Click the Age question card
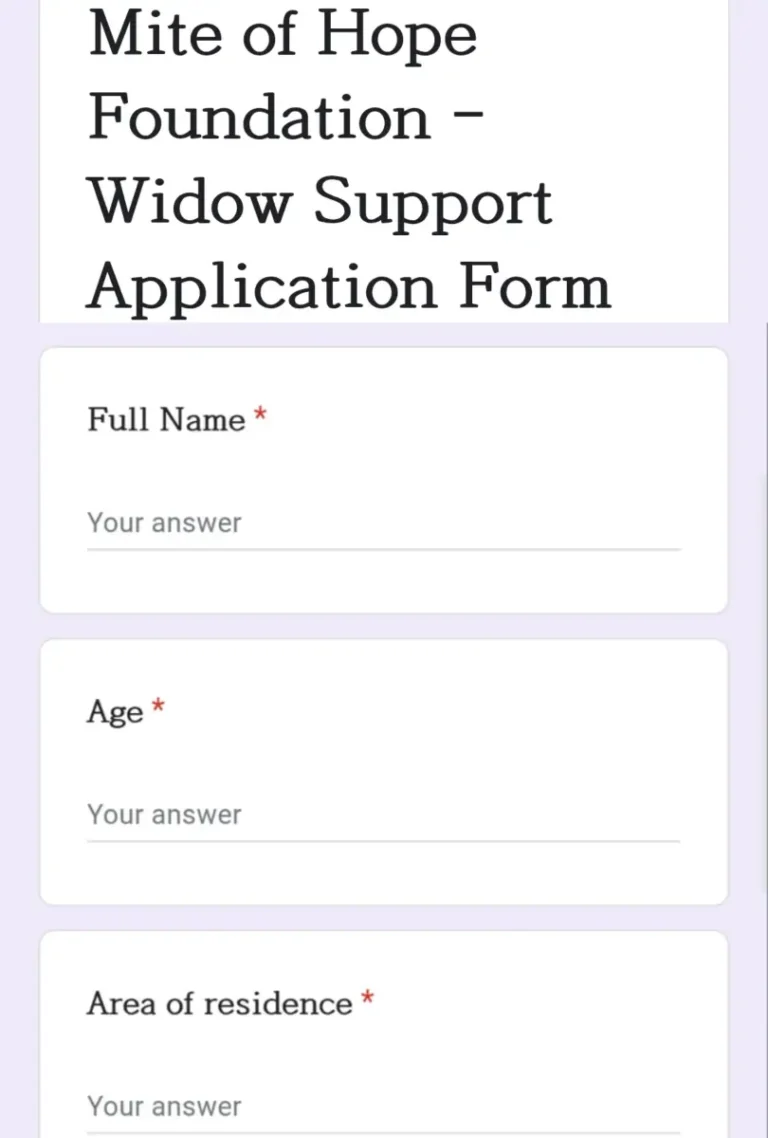 pyautogui.click(x=383, y=770)
